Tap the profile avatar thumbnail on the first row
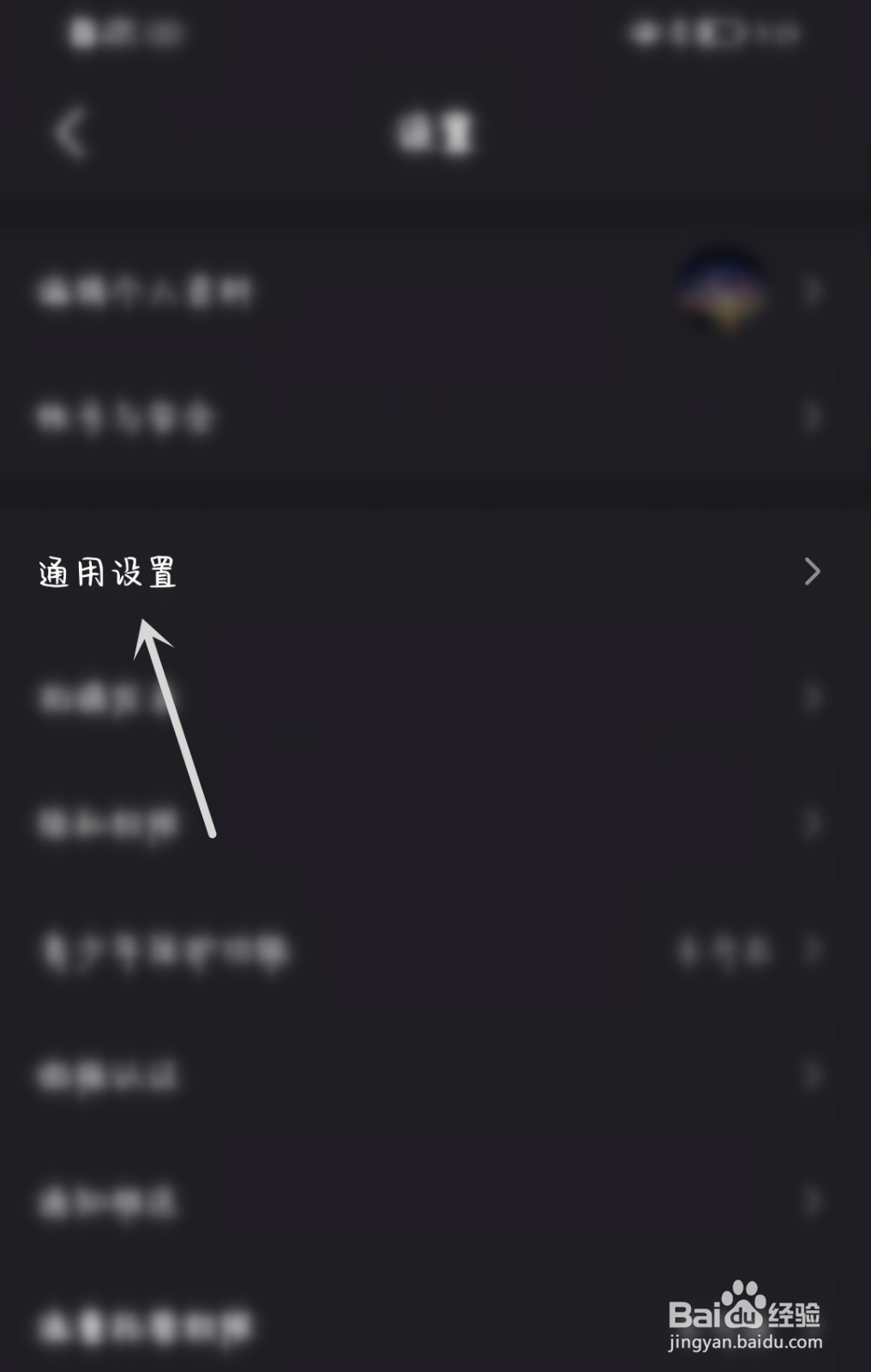This screenshot has width=871, height=1372. point(724,292)
